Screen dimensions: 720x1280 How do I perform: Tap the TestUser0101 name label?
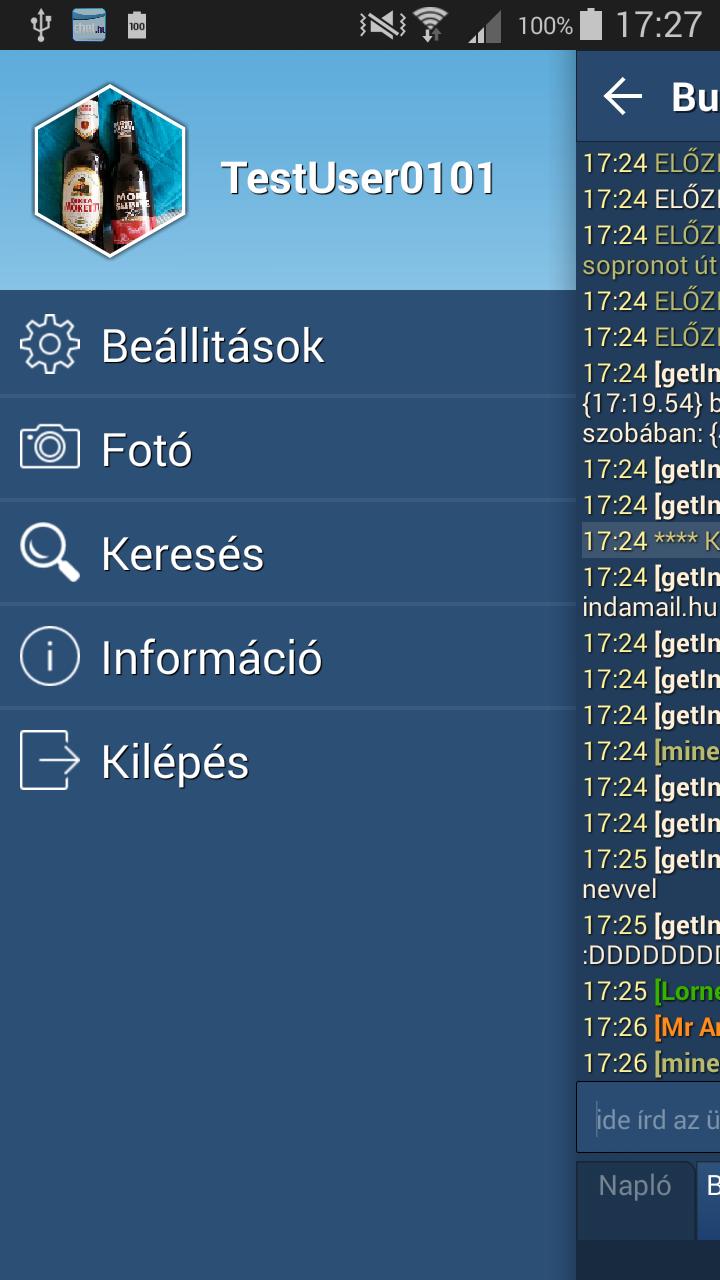click(x=360, y=178)
